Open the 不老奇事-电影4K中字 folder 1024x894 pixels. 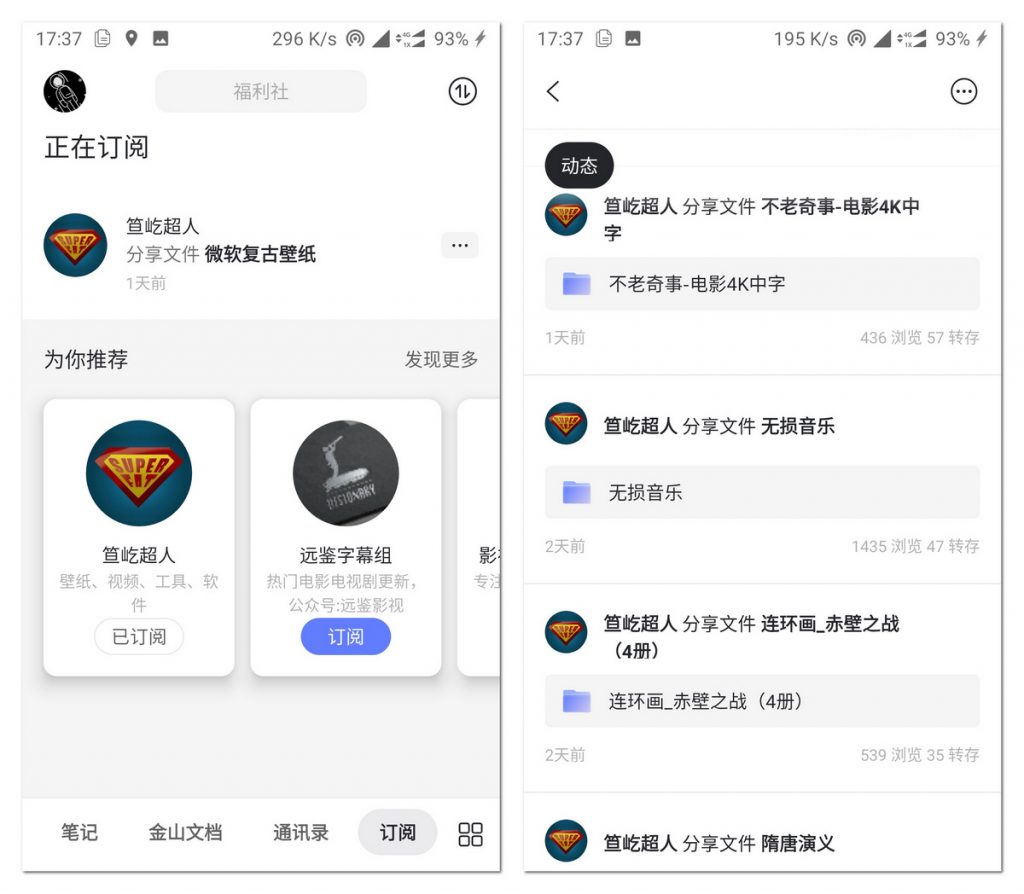point(762,284)
